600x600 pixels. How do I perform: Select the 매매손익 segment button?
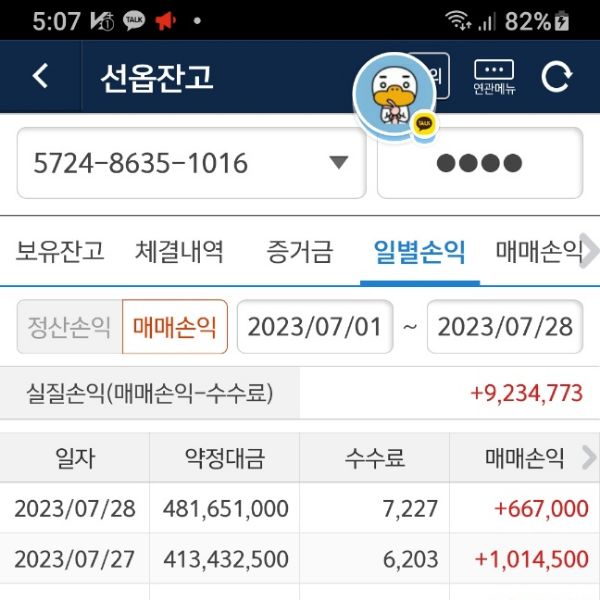pos(175,327)
